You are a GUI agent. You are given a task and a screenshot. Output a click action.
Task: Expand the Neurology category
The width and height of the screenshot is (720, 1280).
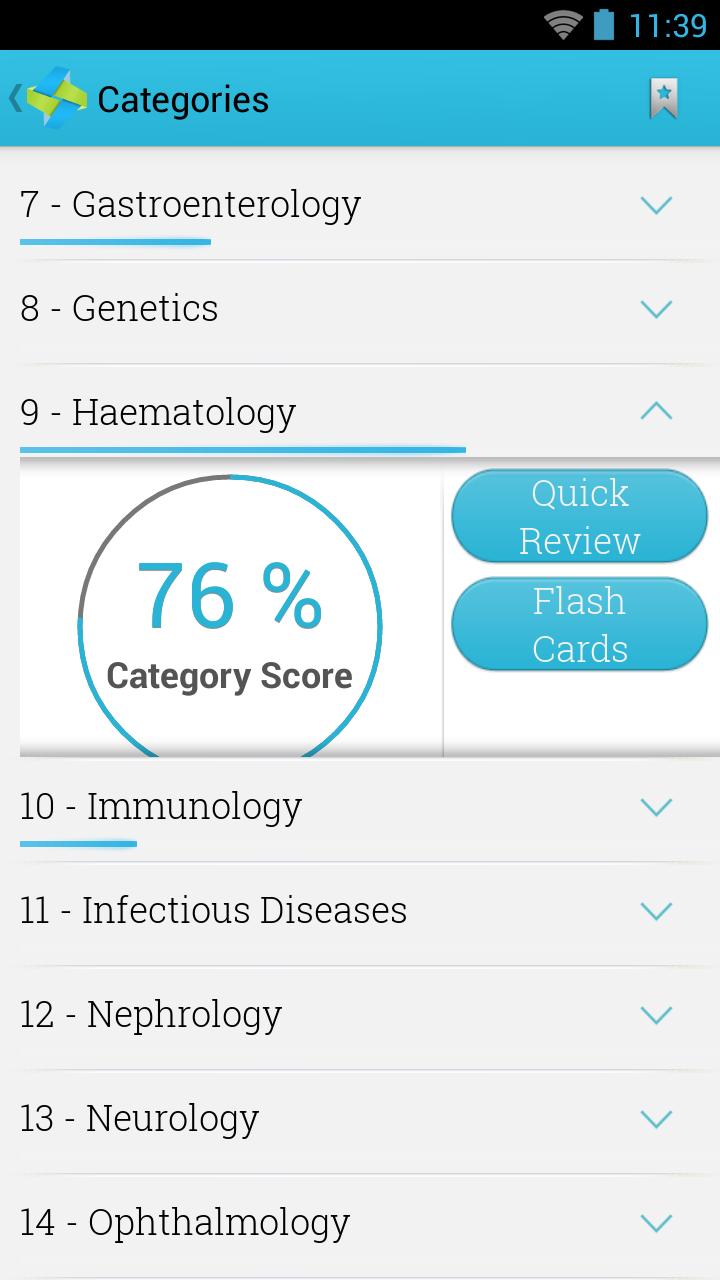pos(656,1119)
